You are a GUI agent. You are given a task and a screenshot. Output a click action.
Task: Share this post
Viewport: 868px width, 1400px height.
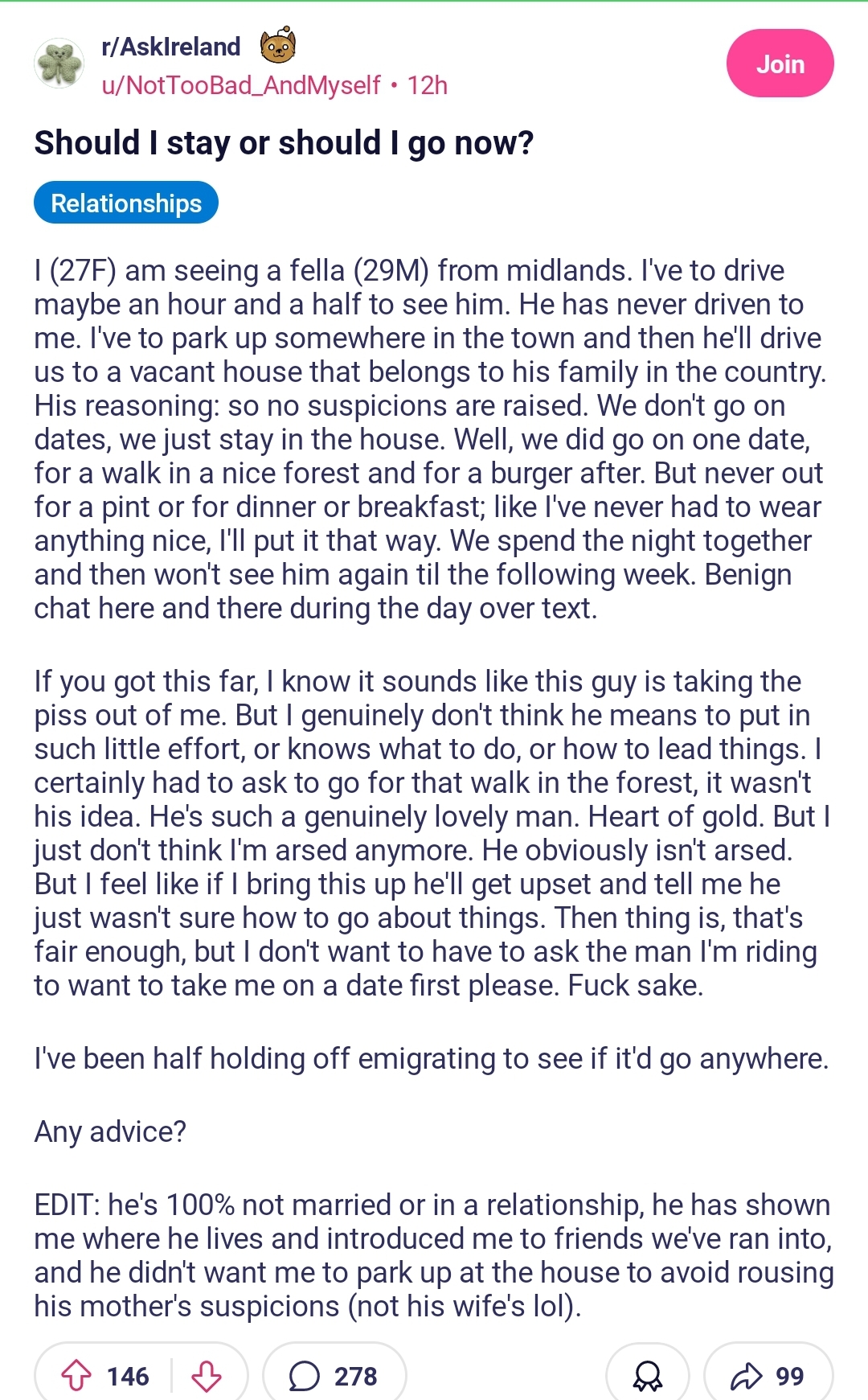768,1376
